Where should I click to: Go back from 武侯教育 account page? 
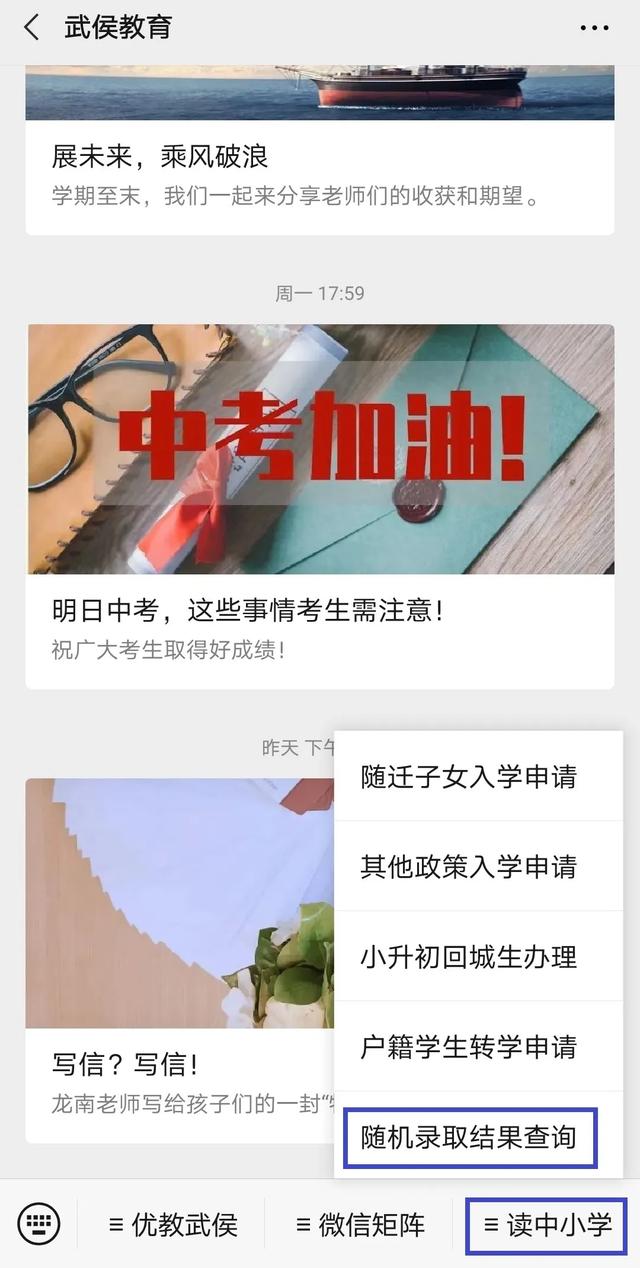[32, 28]
